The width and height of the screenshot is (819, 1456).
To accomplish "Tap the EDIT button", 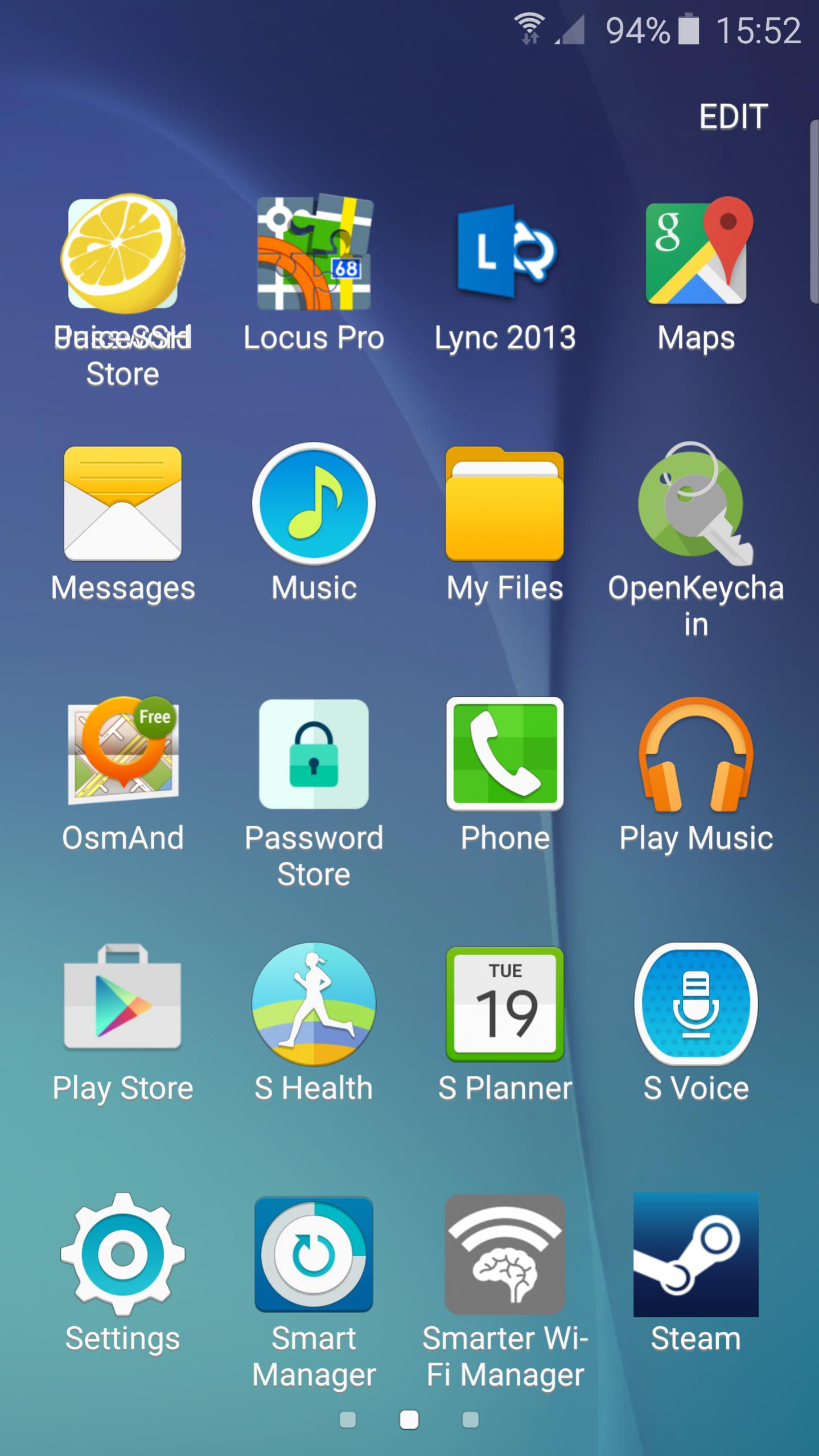I will click(x=733, y=117).
